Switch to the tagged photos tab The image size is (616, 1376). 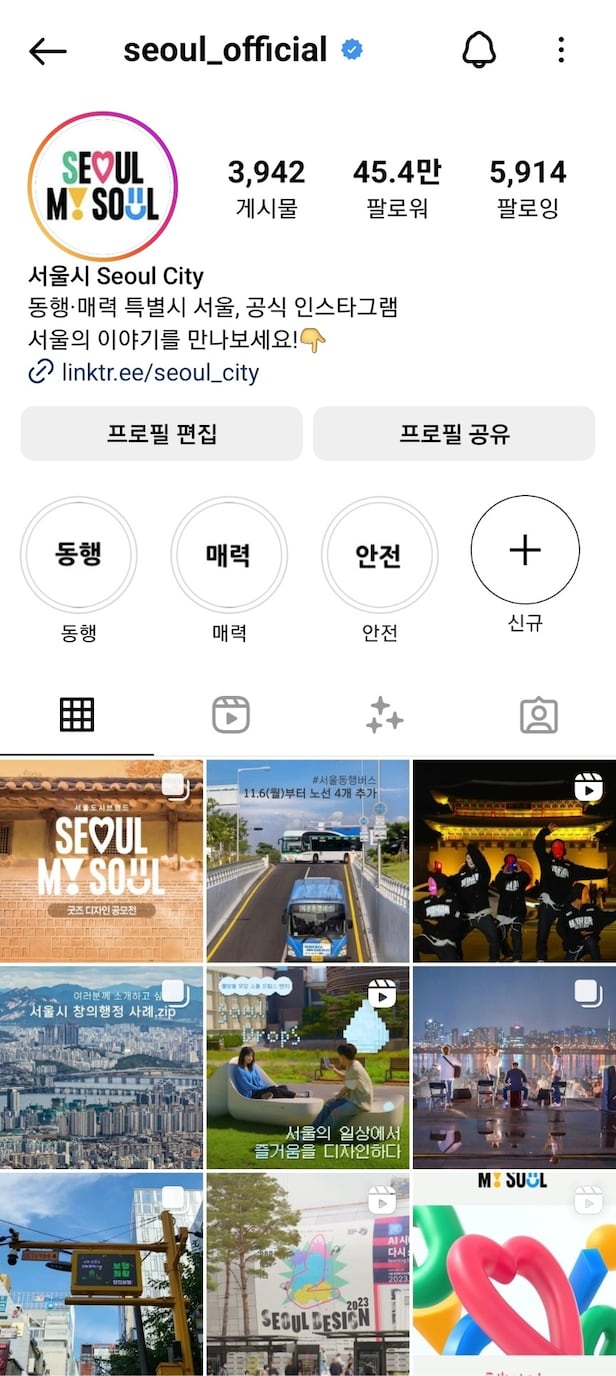pos(539,715)
